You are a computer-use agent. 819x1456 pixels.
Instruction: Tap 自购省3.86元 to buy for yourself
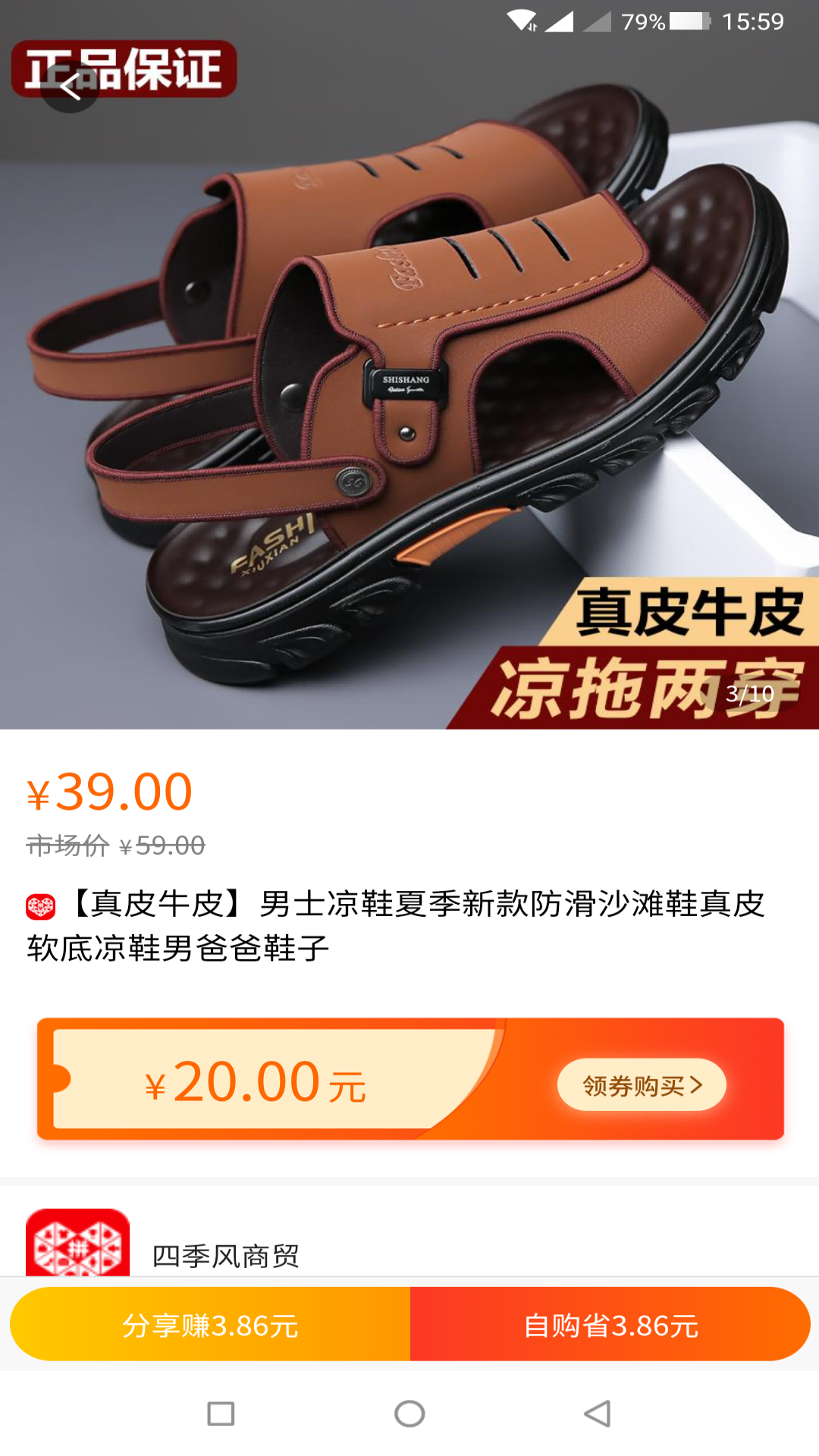[610, 1325]
